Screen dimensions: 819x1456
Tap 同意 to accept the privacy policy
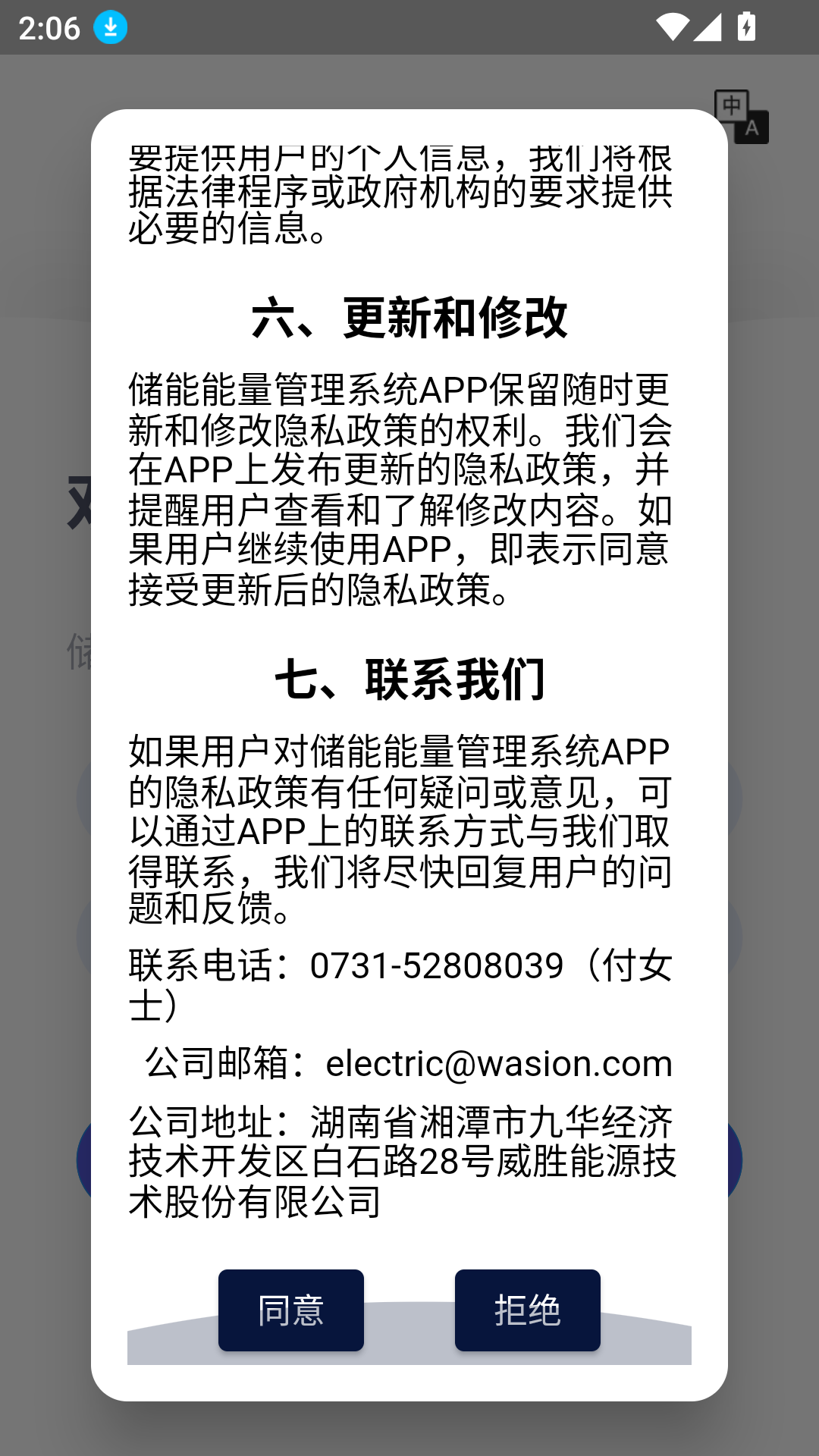(x=291, y=1310)
